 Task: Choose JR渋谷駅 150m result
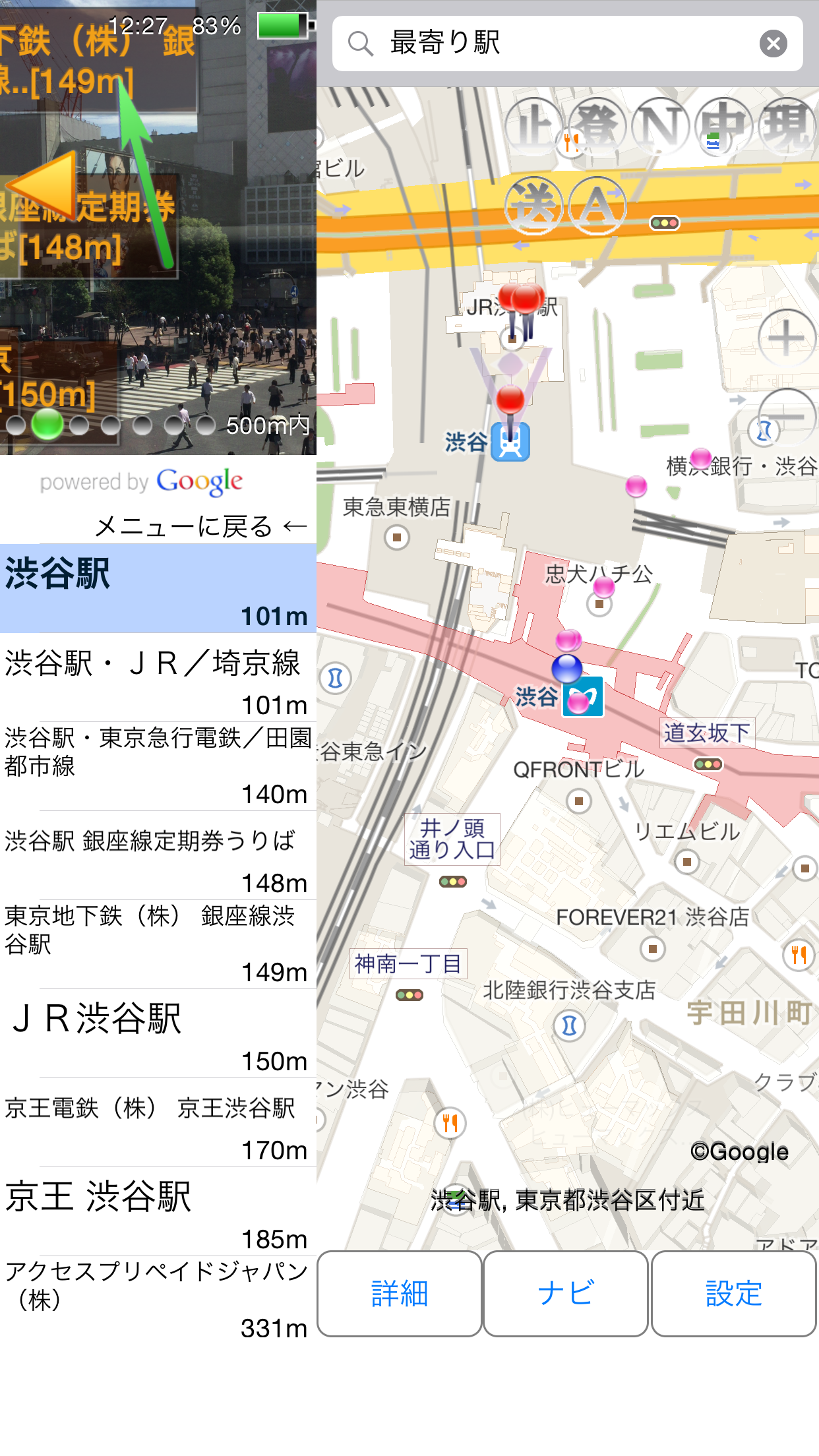coord(158,1034)
